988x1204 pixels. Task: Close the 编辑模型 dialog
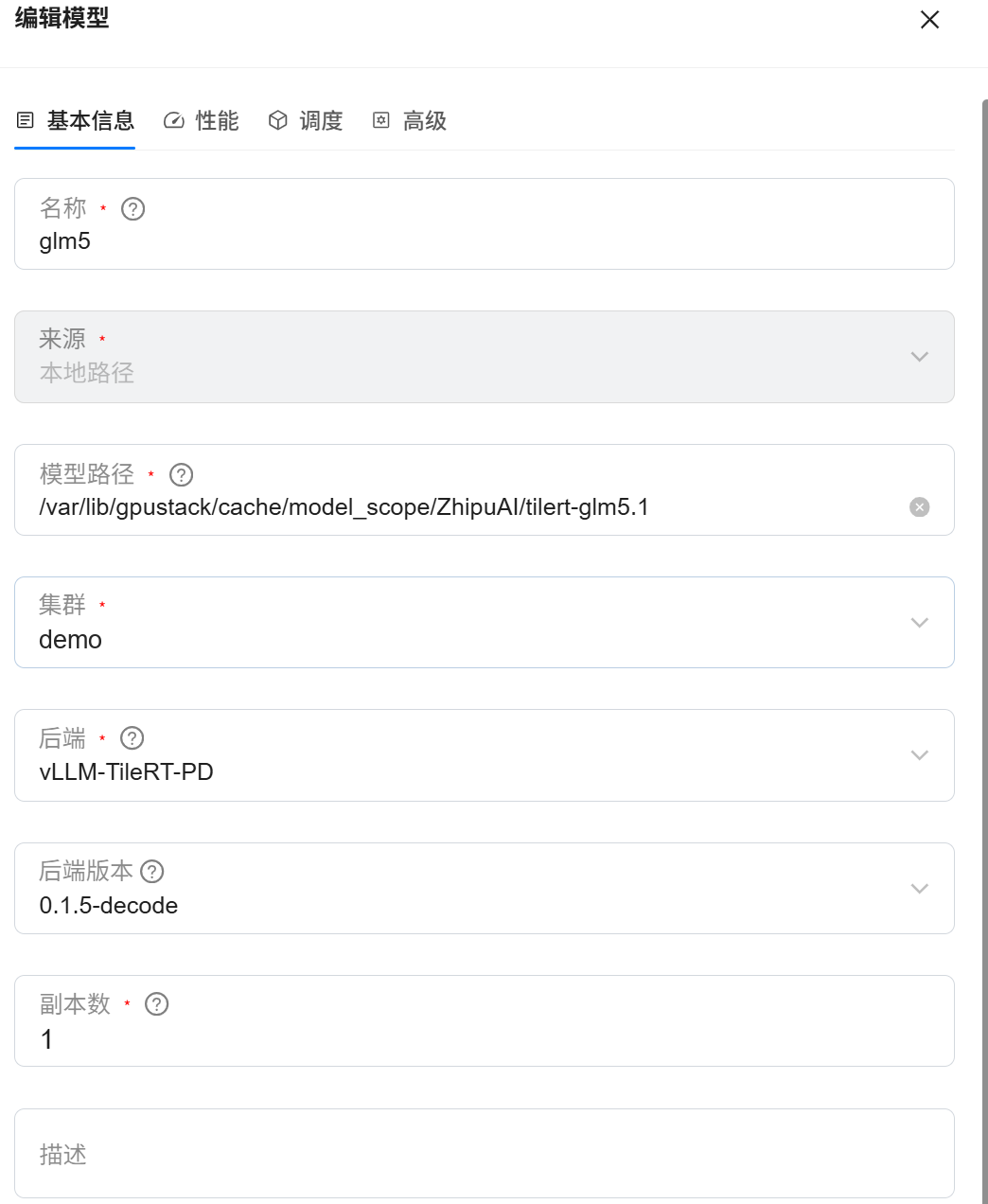[x=929, y=20]
